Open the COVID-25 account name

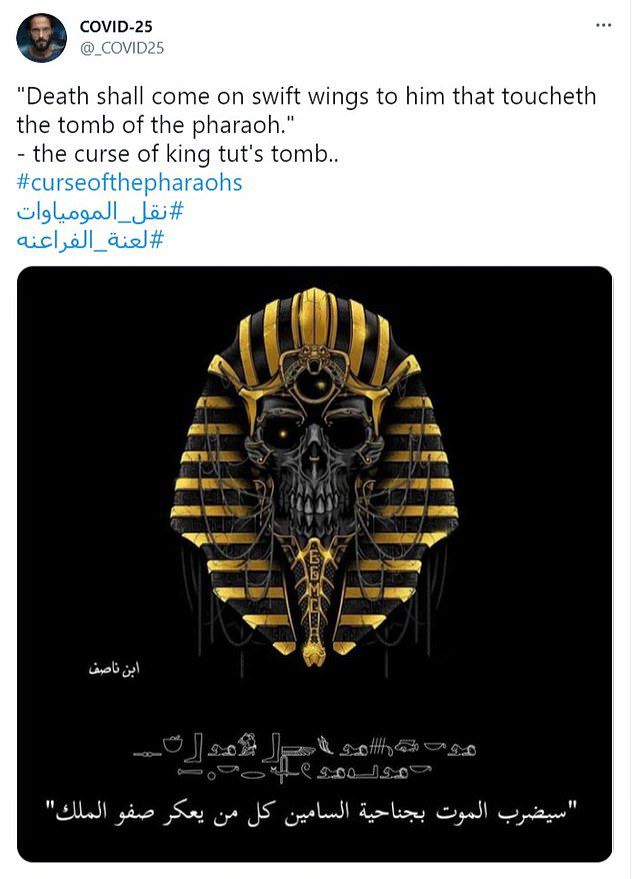(116, 26)
